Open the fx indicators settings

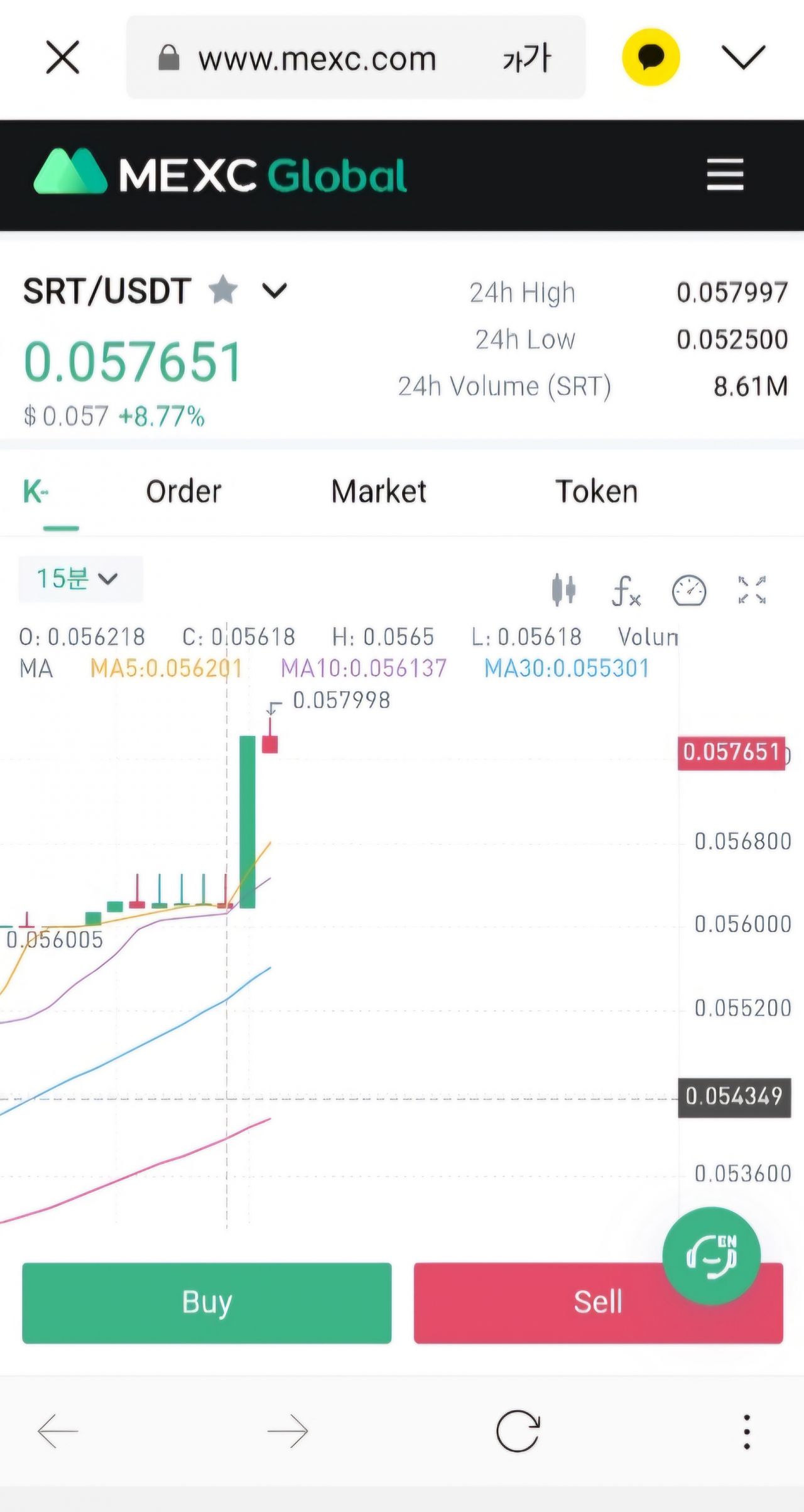point(626,591)
